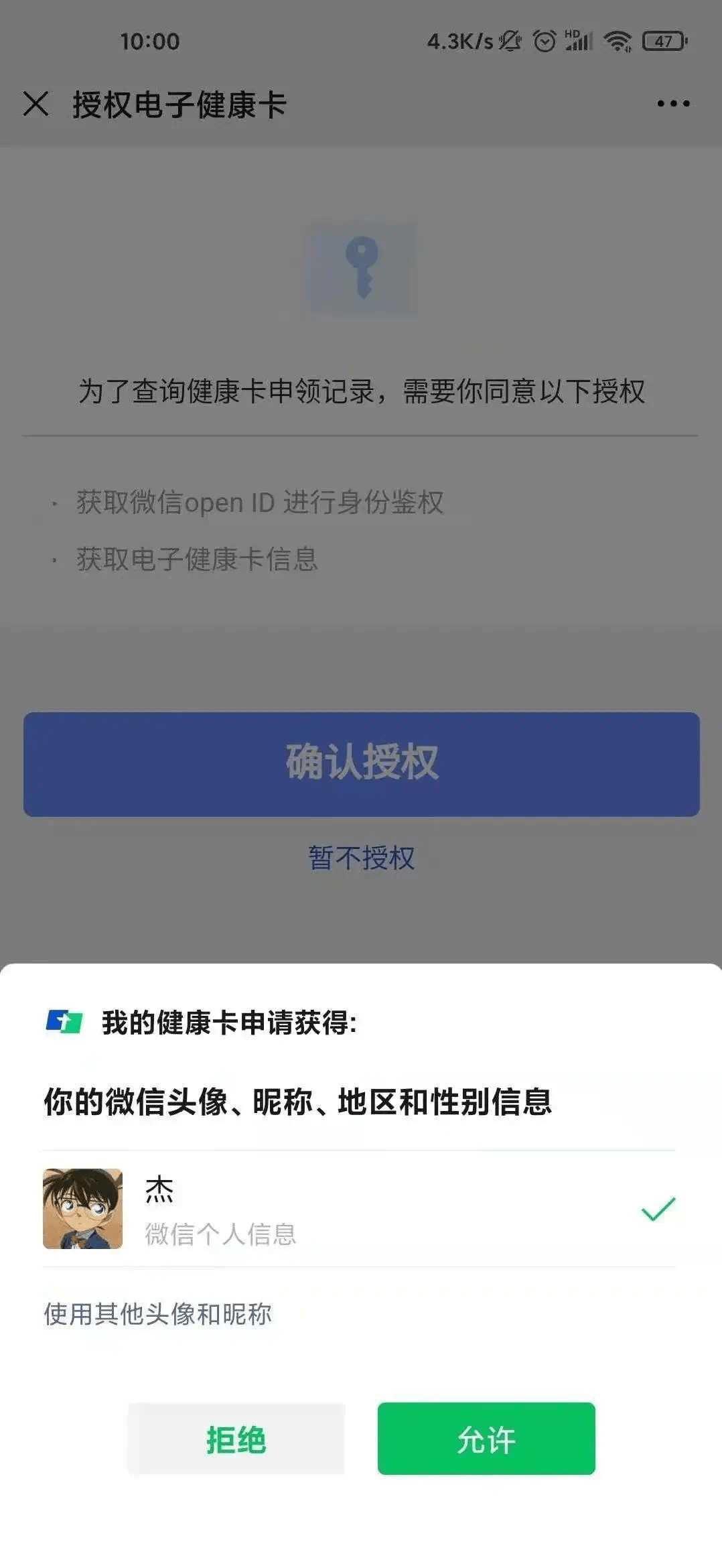Viewport: 722px width, 1568px height.
Task: Close the 授权电子健康卡 page
Action: click(34, 104)
